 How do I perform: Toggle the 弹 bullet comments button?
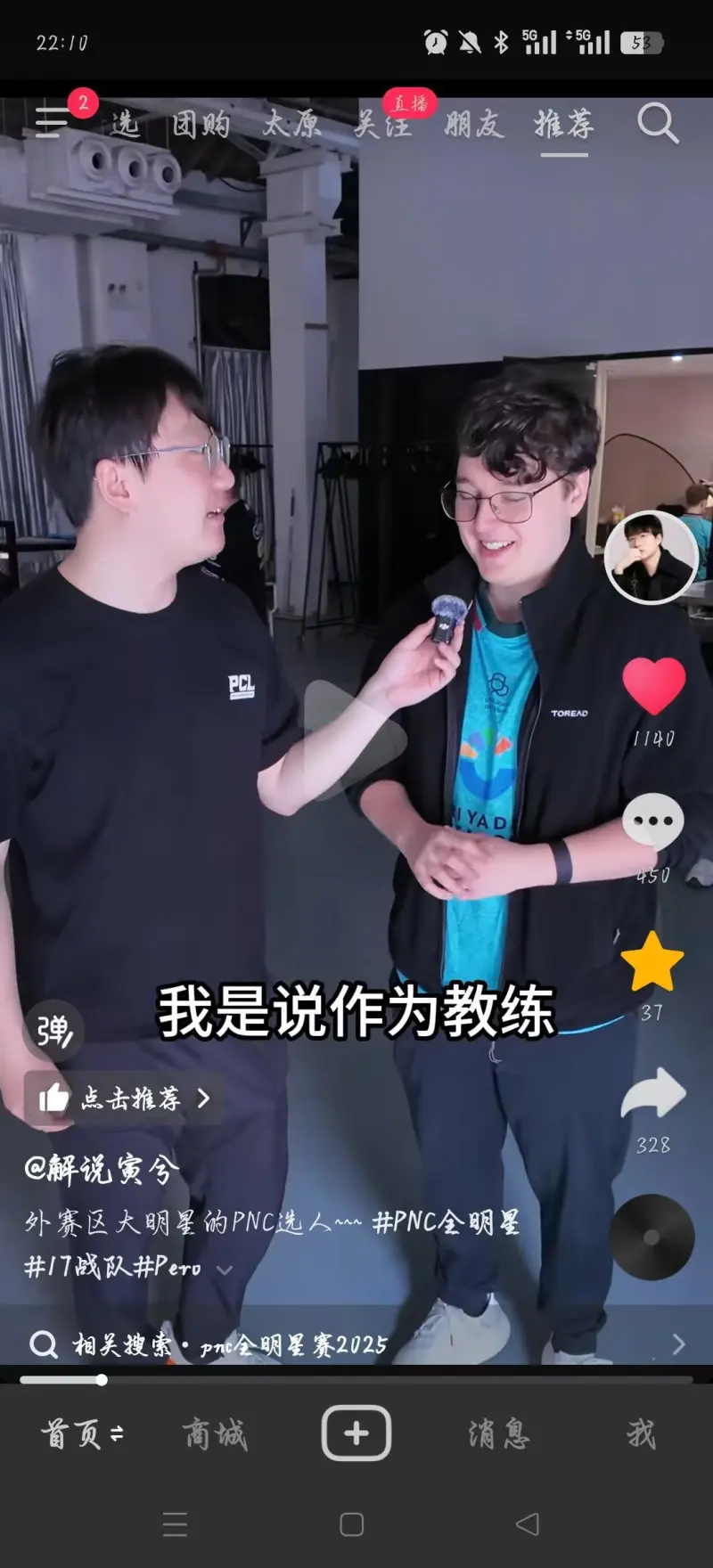point(53,1031)
